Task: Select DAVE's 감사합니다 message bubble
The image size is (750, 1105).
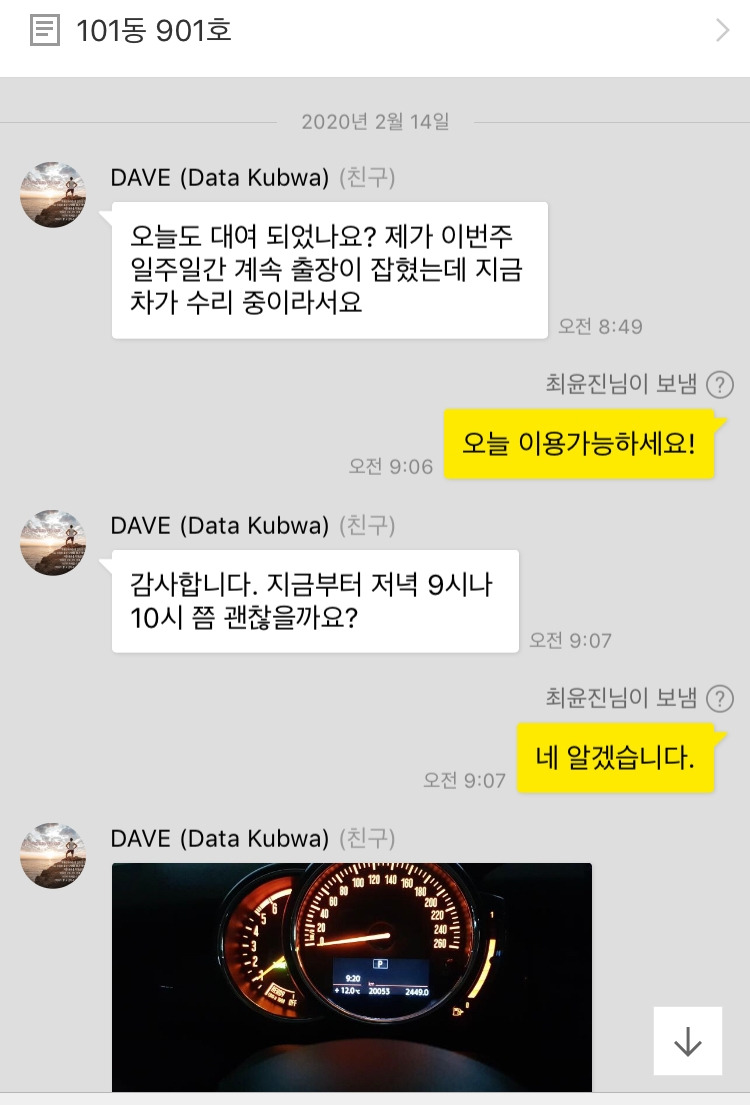Action: point(316,600)
